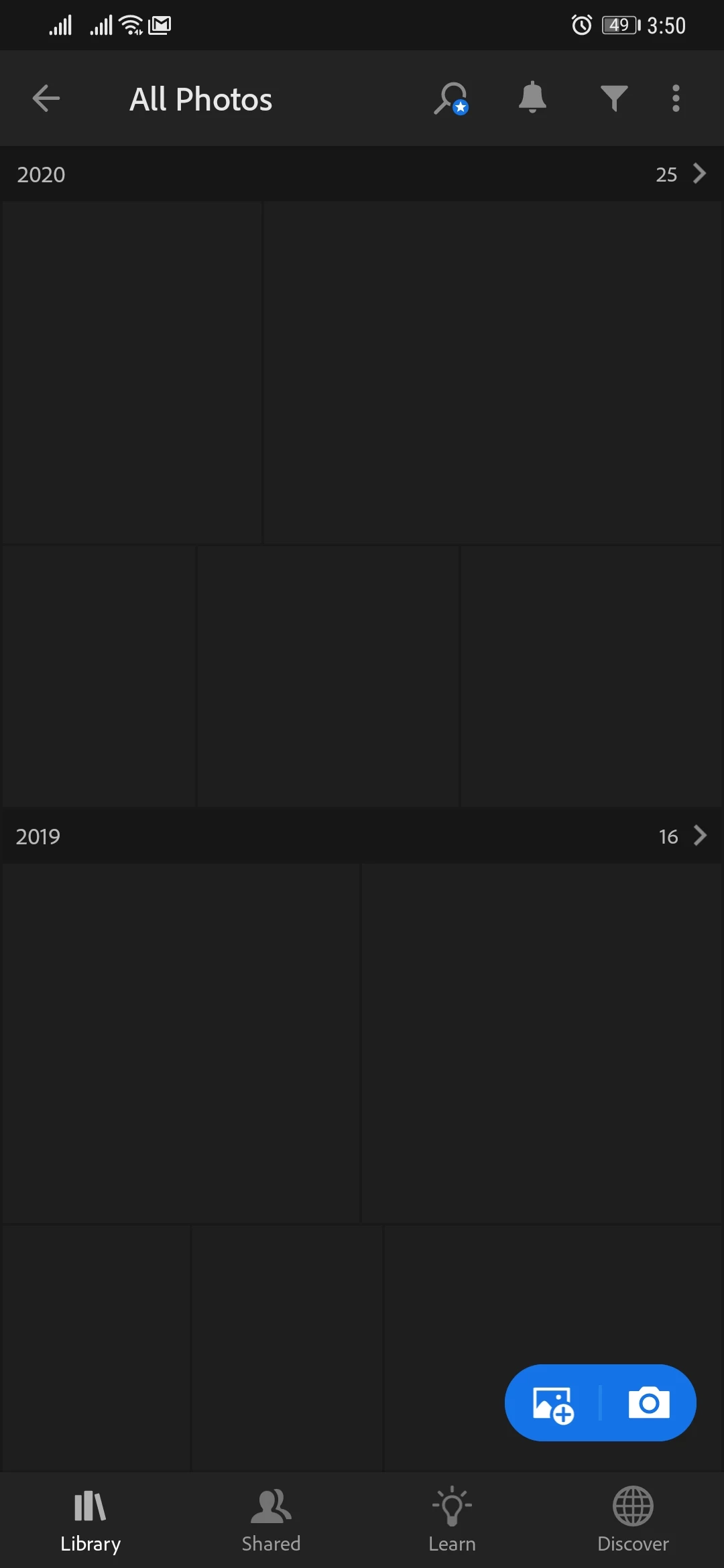Viewport: 724px width, 1568px height.
Task: Launch the in-app camera
Action: point(648,1402)
